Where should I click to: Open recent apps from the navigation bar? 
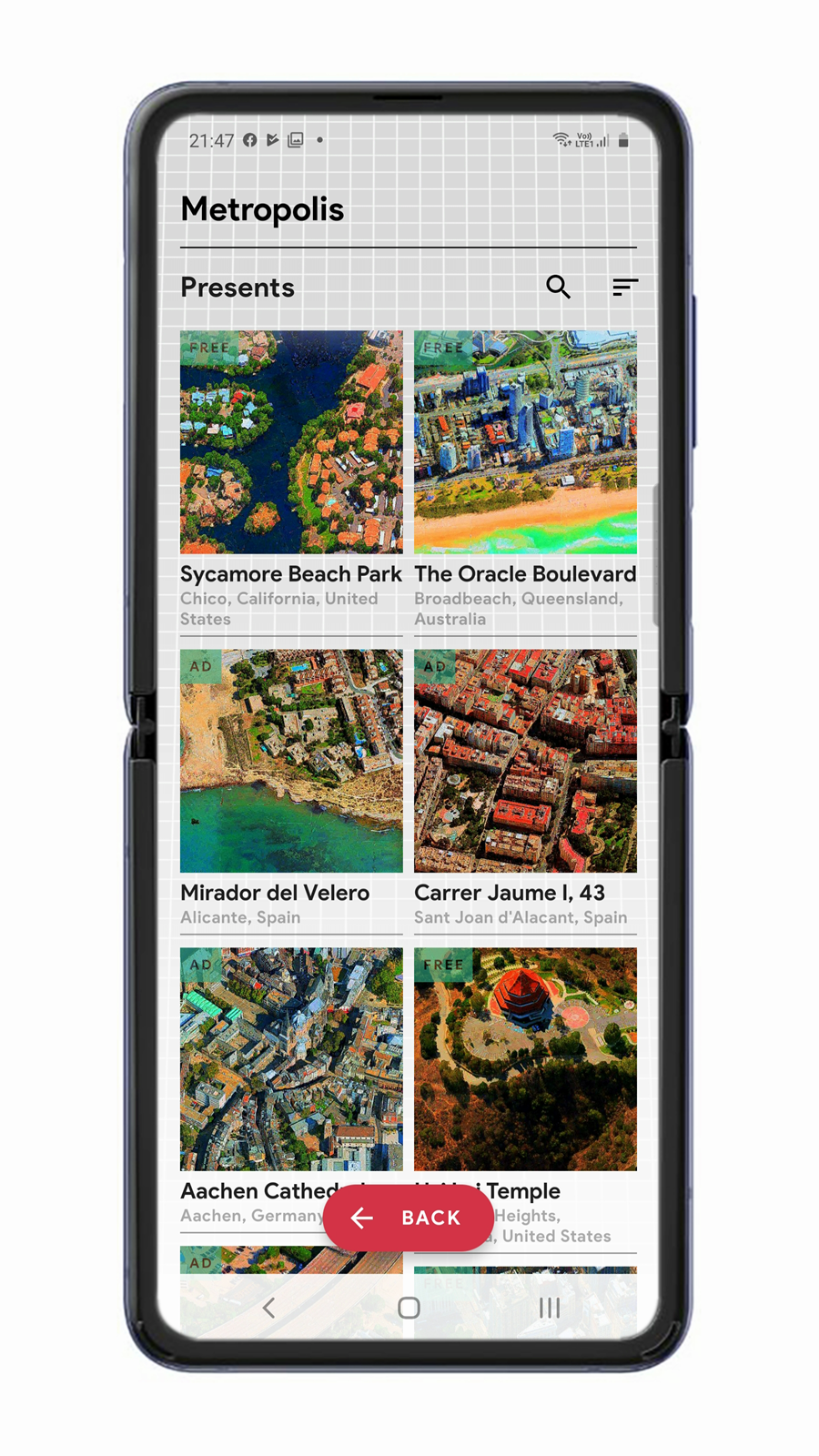click(550, 1308)
